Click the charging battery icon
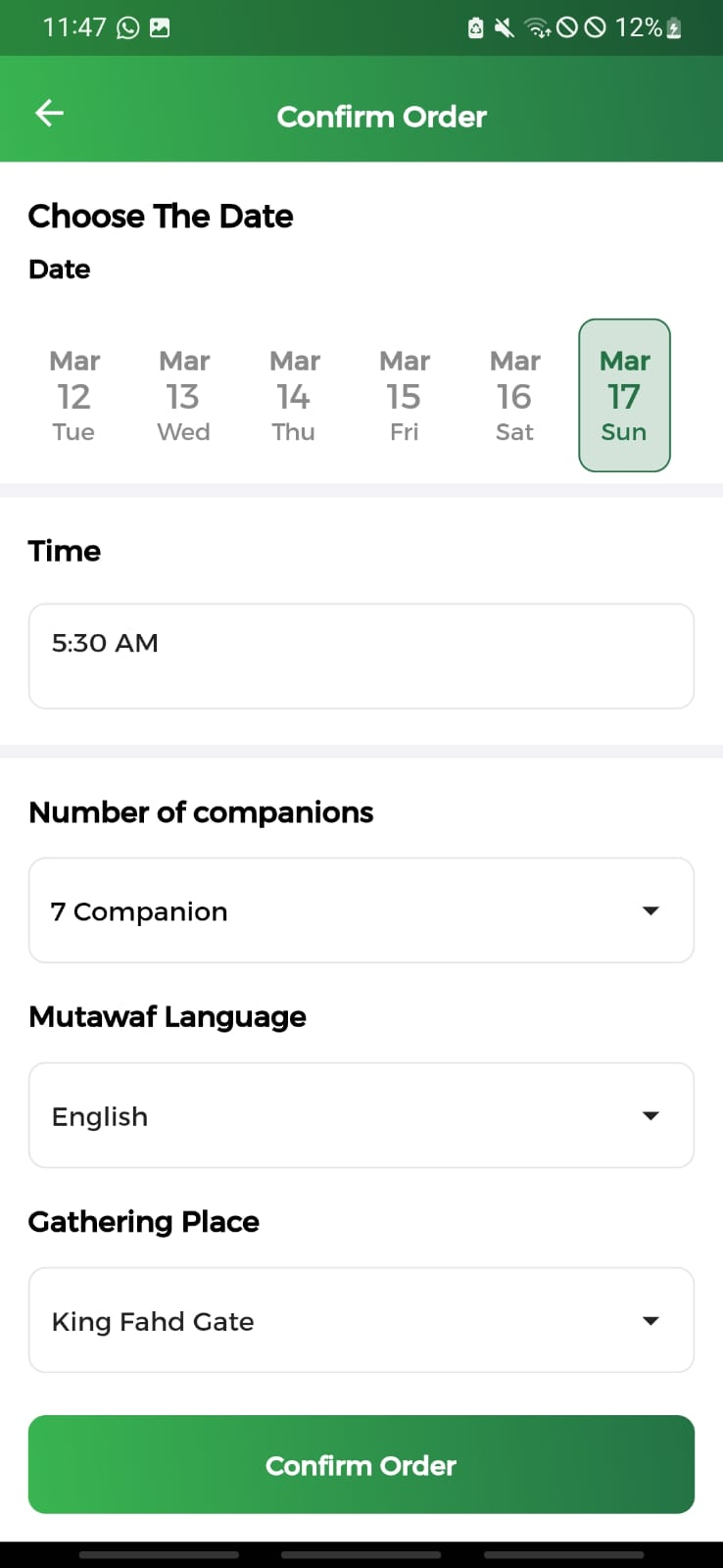This screenshot has width=723, height=1568. [673, 28]
